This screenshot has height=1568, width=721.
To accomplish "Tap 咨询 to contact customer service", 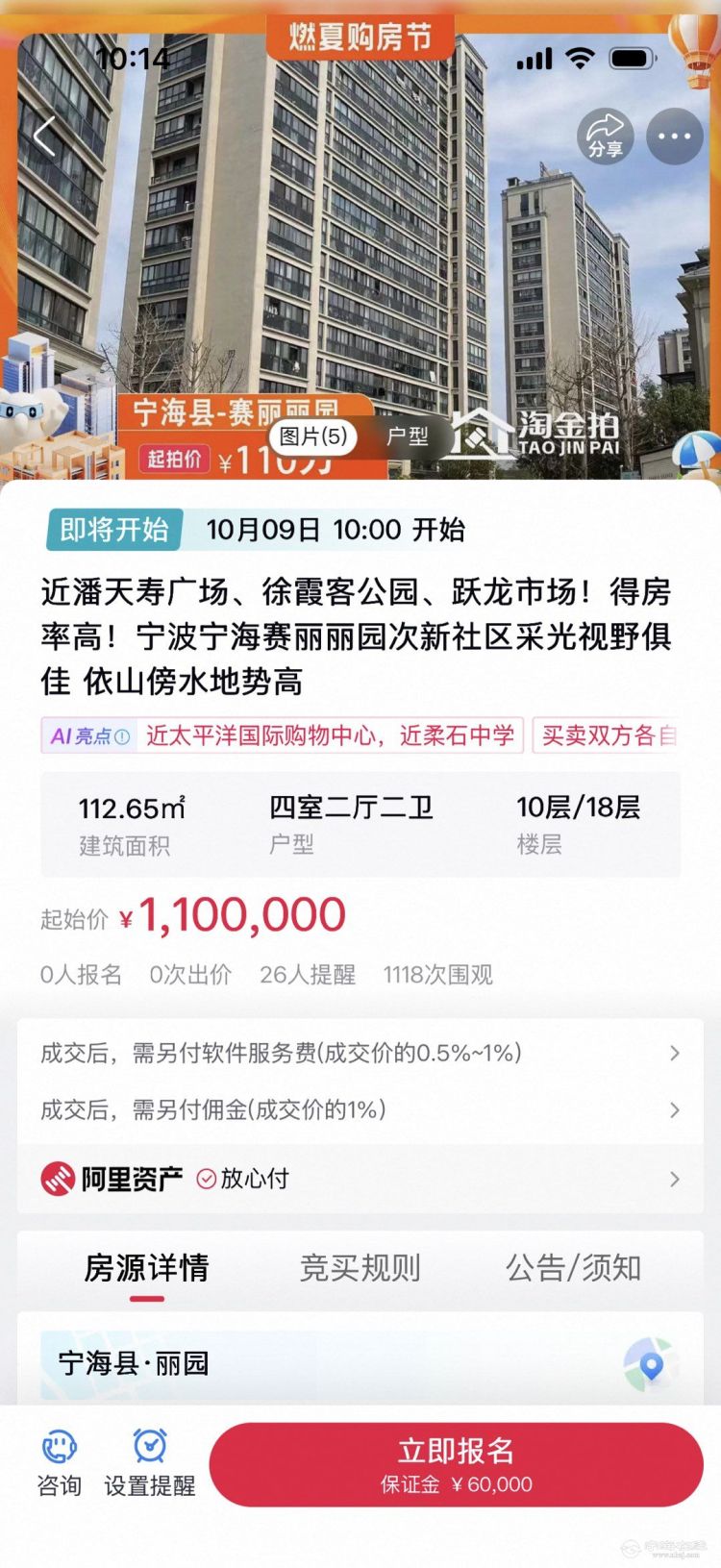I will (x=59, y=1463).
